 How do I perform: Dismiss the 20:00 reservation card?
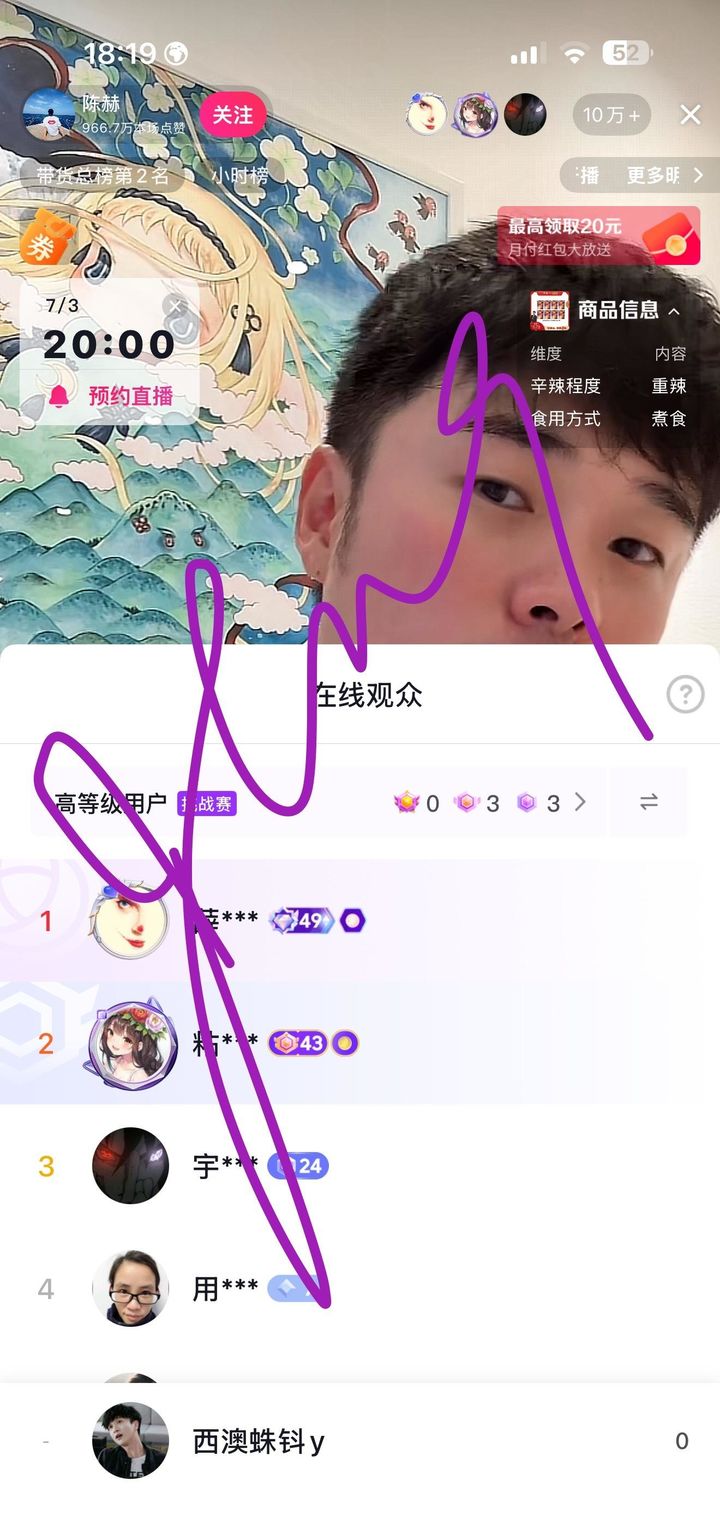(x=176, y=306)
